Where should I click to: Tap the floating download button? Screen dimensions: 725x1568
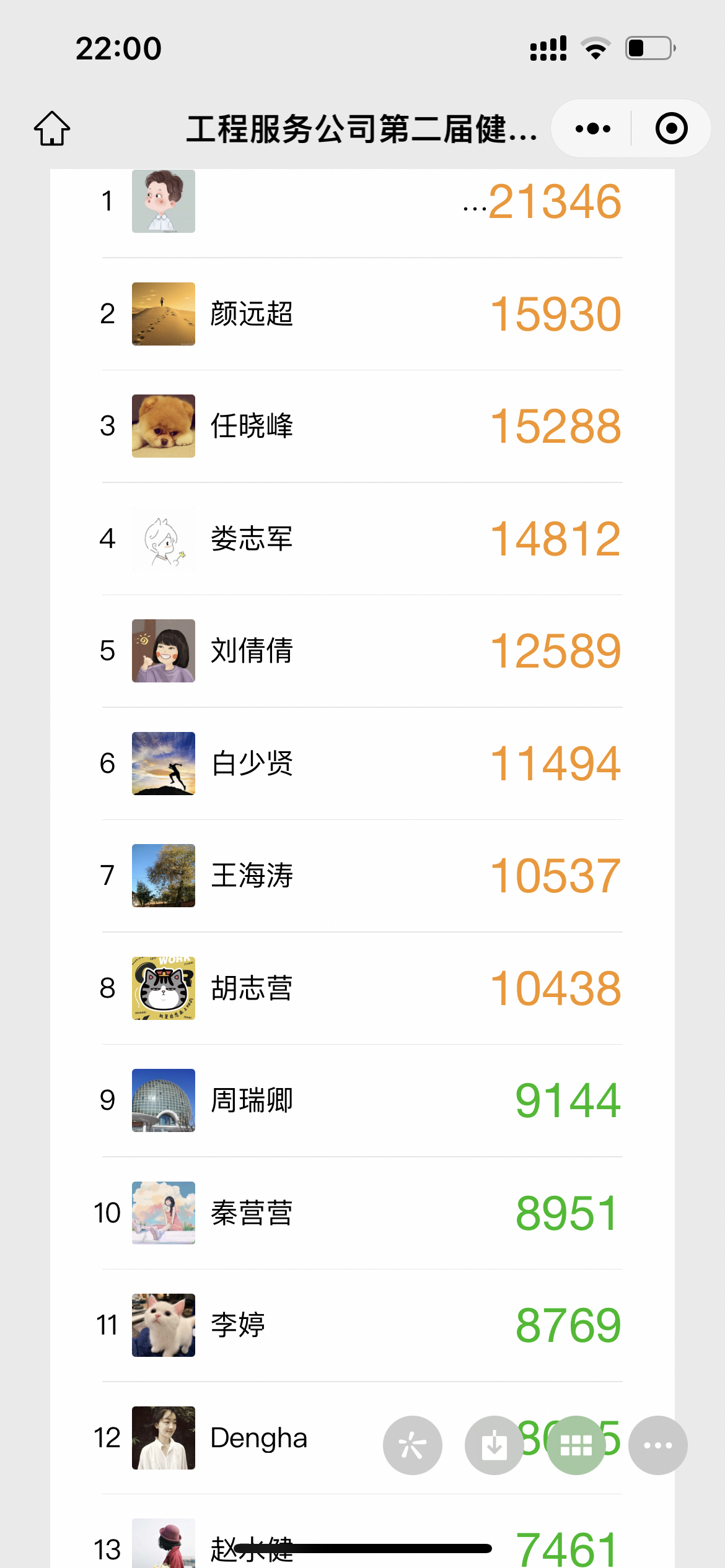coord(494,1445)
